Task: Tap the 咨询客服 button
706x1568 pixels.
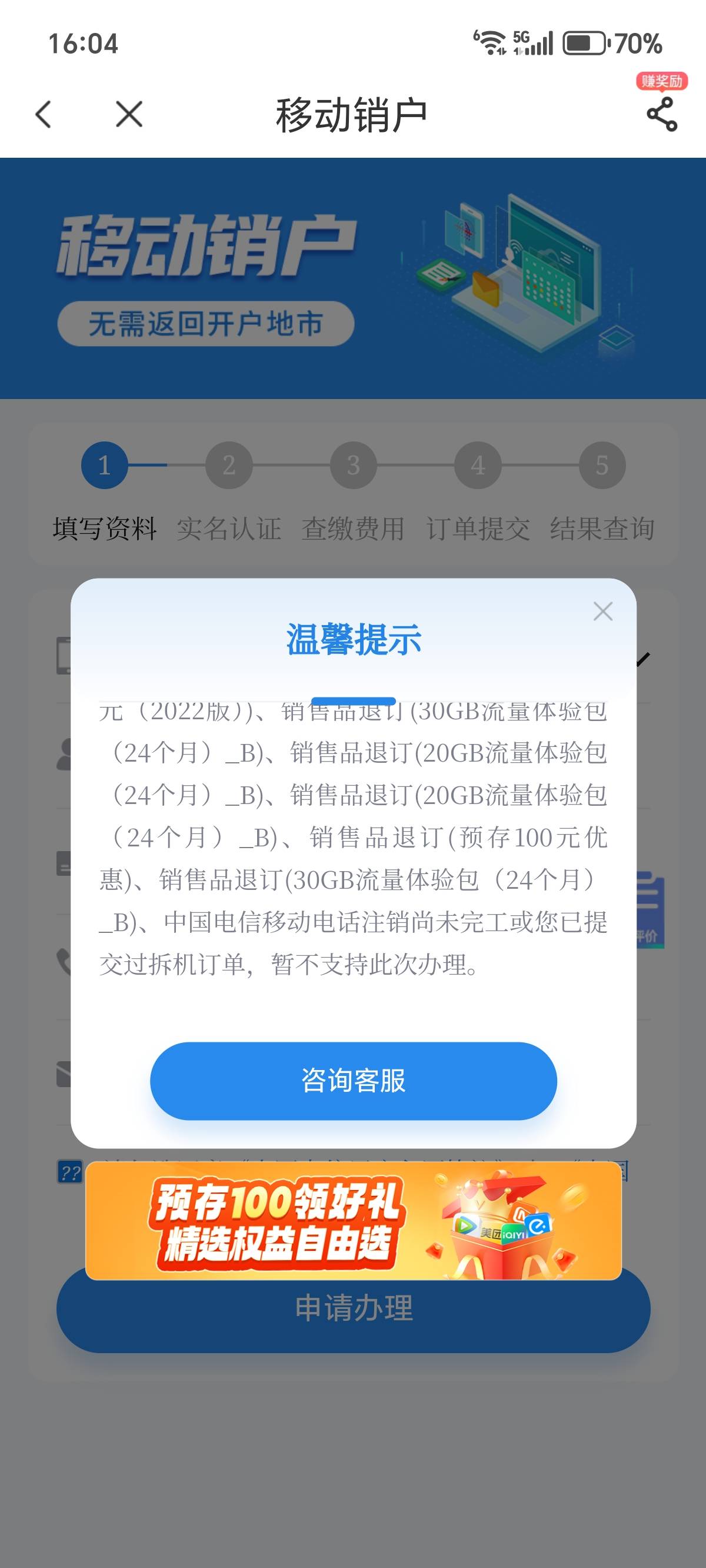Action: [x=353, y=1081]
